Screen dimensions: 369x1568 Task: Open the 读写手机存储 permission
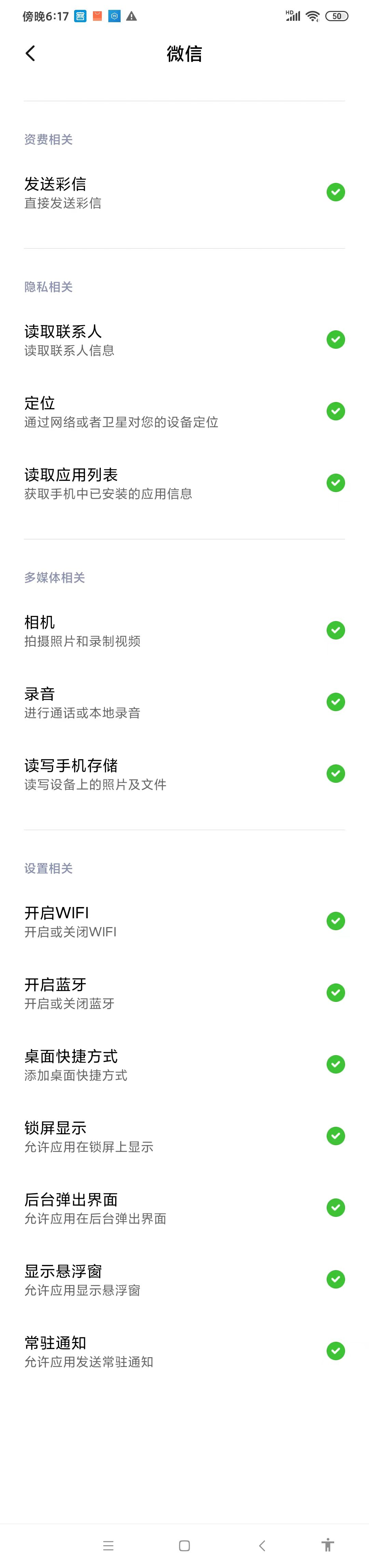coord(184,774)
